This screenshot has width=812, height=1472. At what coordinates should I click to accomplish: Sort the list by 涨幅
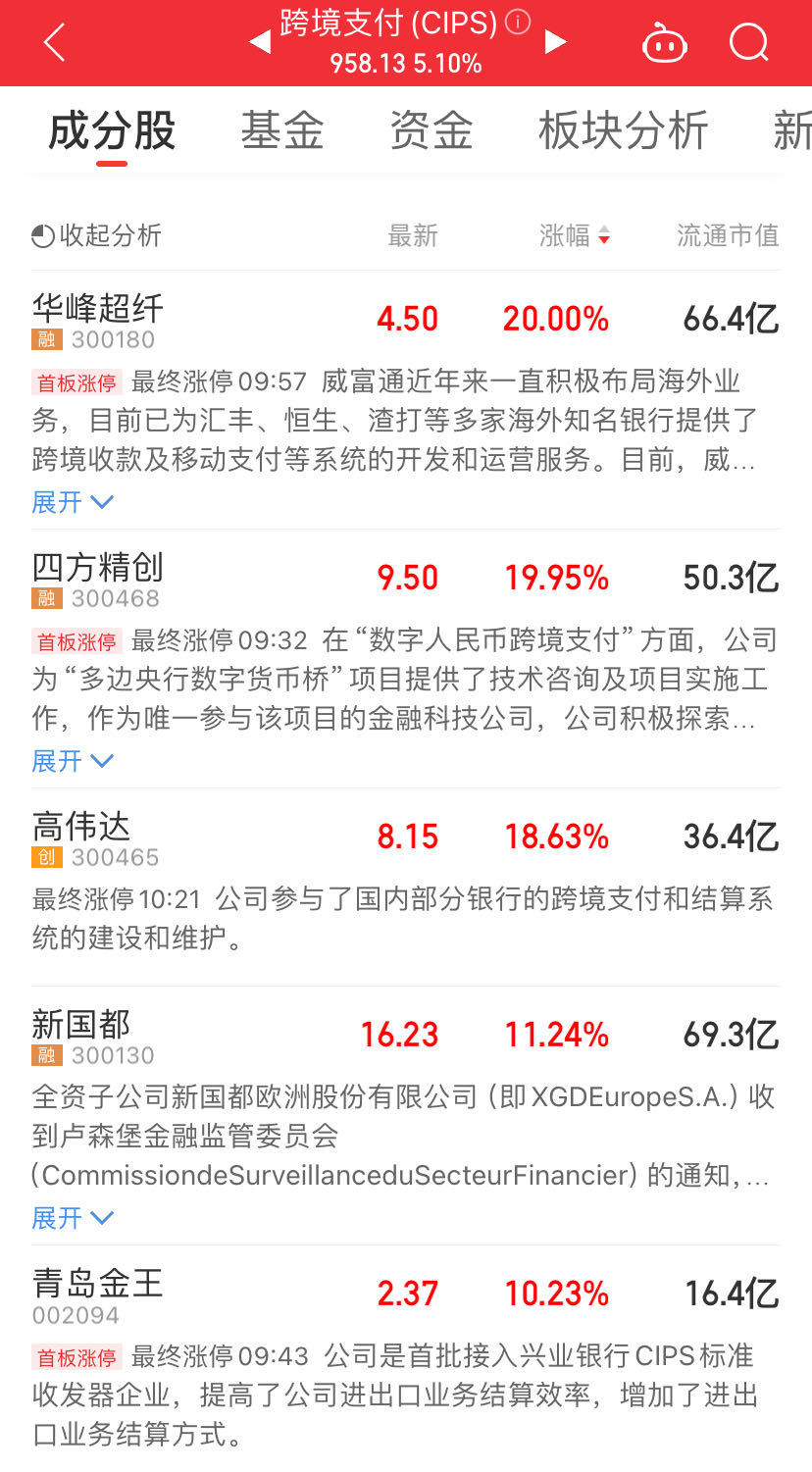click(x=575, y=235)
